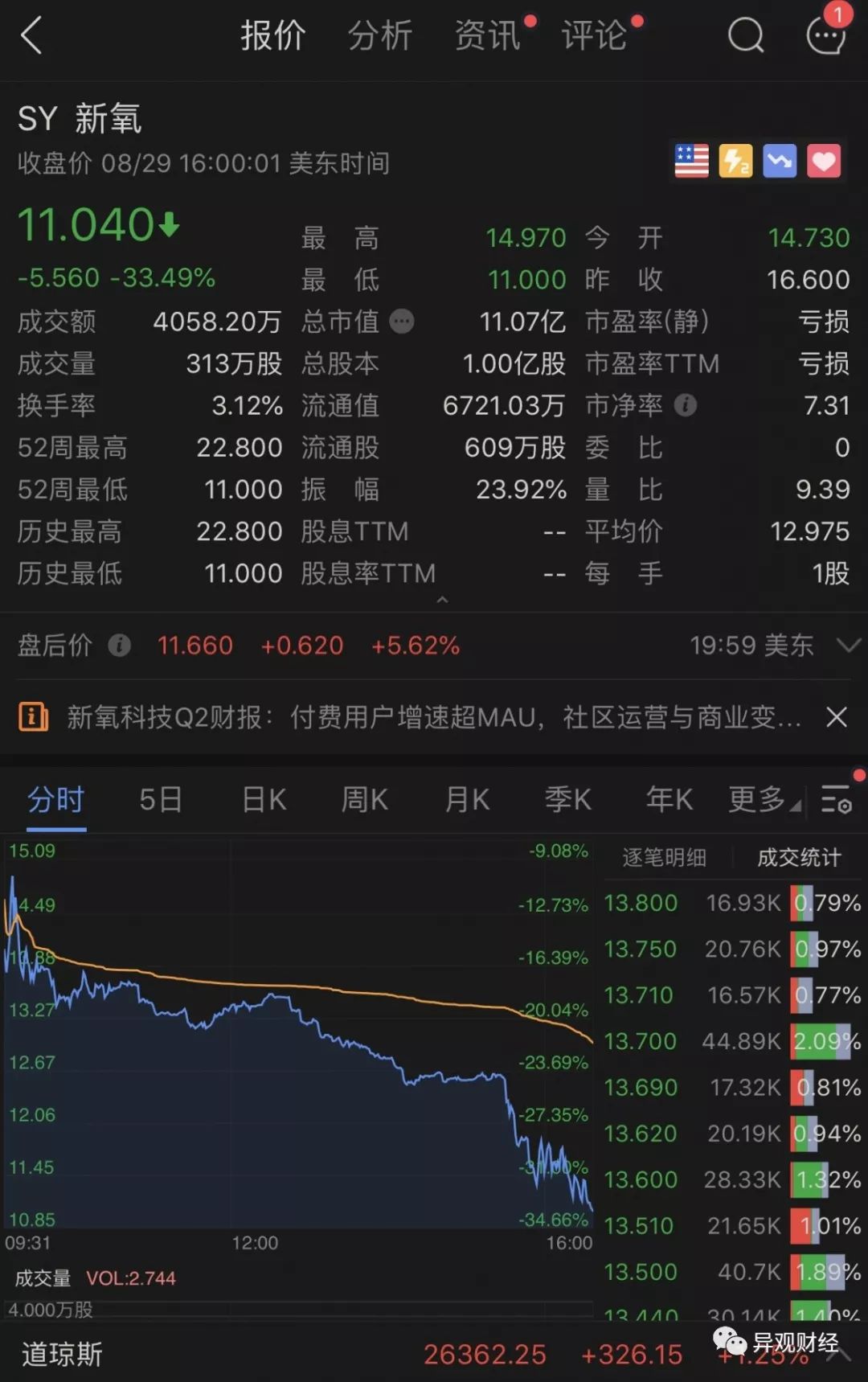View the 季K quarterly chart
Viewport: 868px width, 1382px height.
tap(568, 800)
